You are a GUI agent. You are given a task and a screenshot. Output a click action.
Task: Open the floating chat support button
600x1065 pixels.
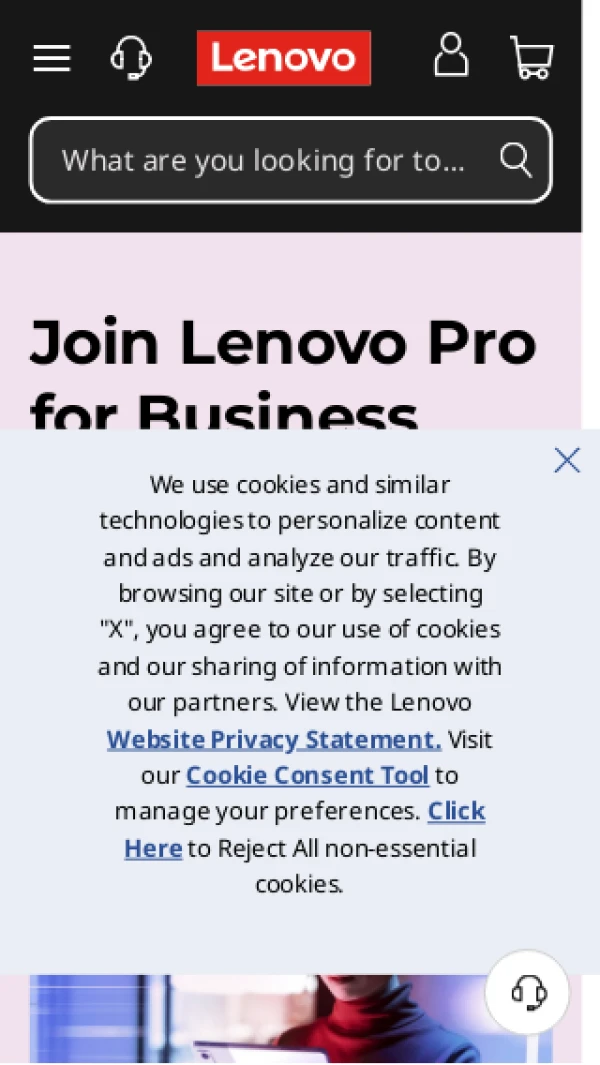(527, 992)
